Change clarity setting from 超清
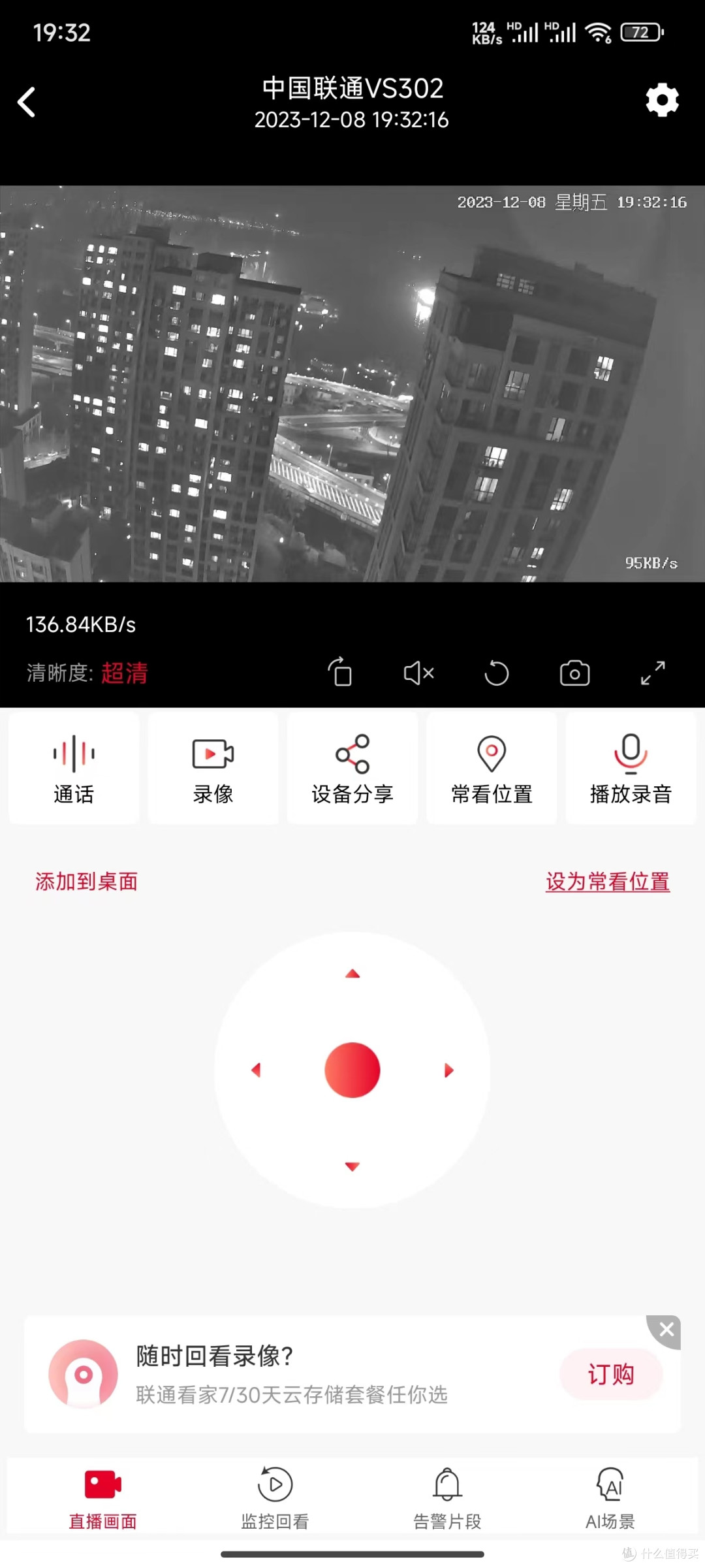The height and width of the screenshot is (1568, 705). 125,673
